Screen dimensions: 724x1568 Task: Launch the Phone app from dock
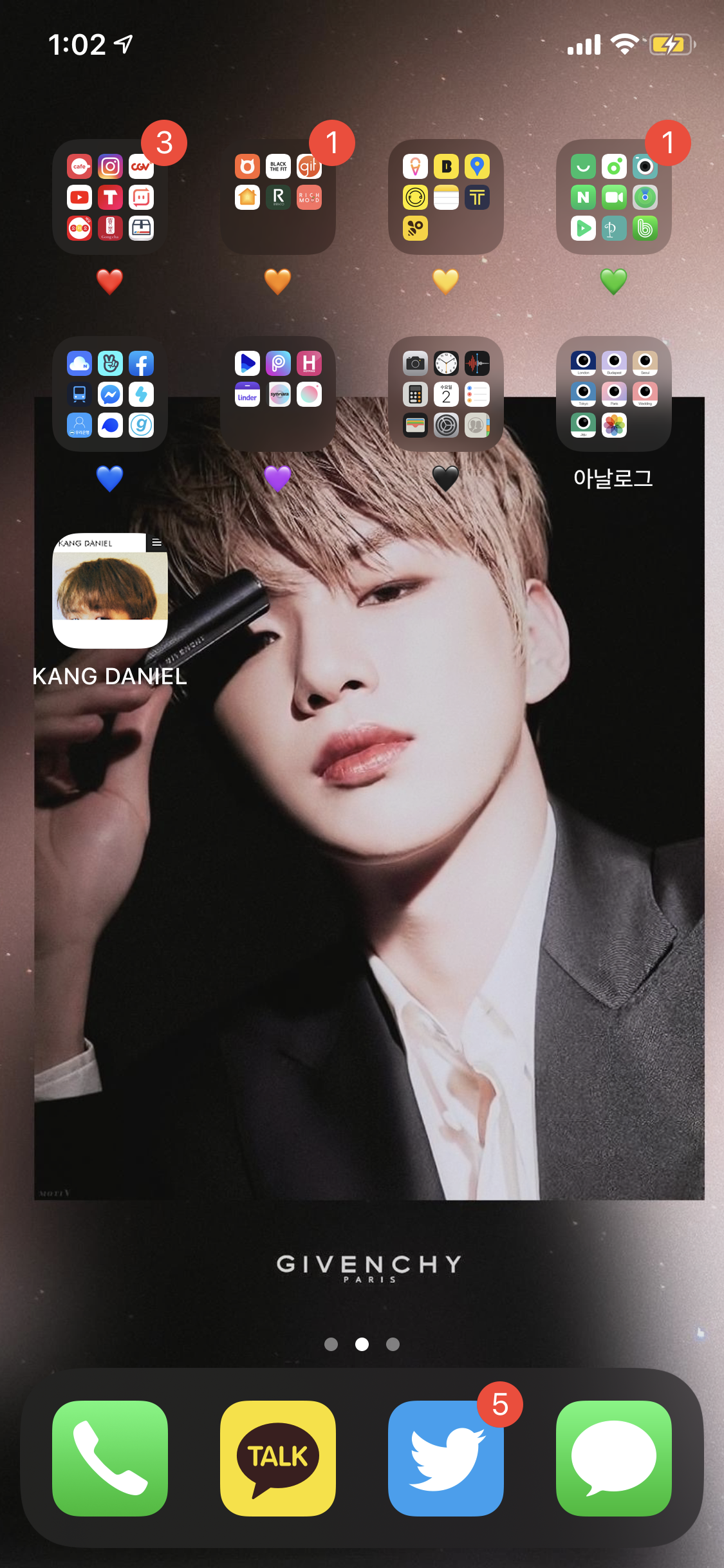coord(110,1458)
